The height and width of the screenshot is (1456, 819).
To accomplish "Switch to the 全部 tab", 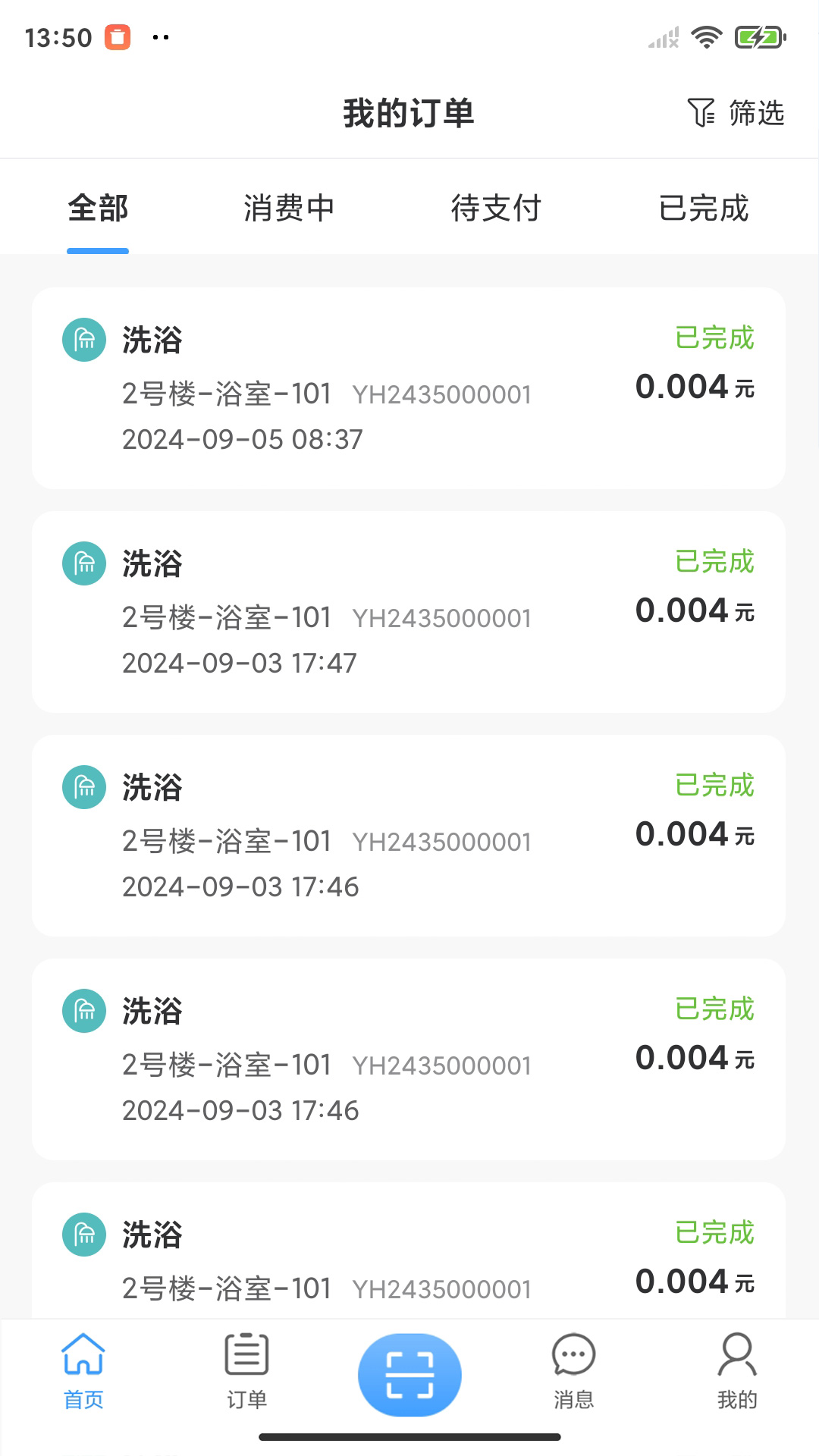I will point(98,209).
